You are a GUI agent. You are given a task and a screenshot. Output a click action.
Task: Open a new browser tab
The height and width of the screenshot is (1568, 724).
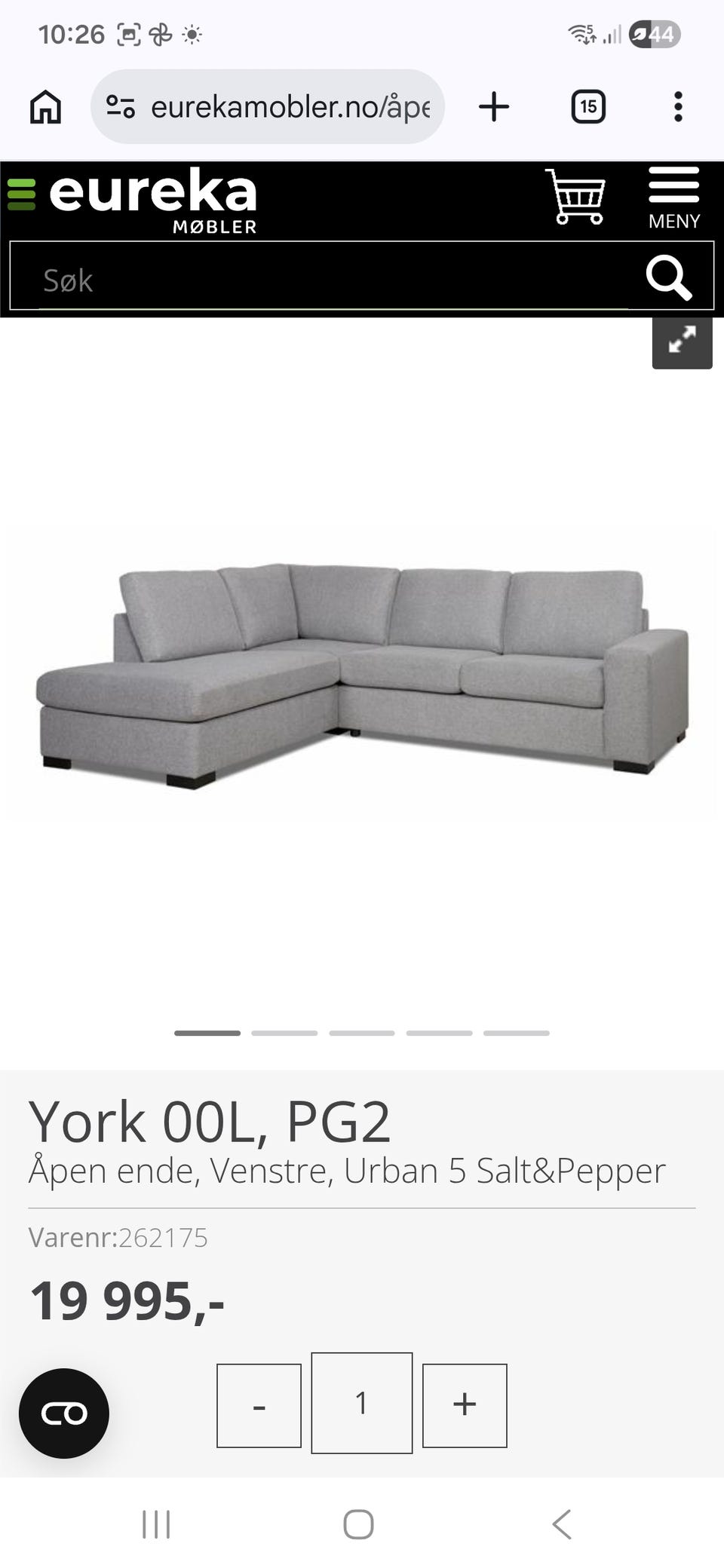coord(494,106)
